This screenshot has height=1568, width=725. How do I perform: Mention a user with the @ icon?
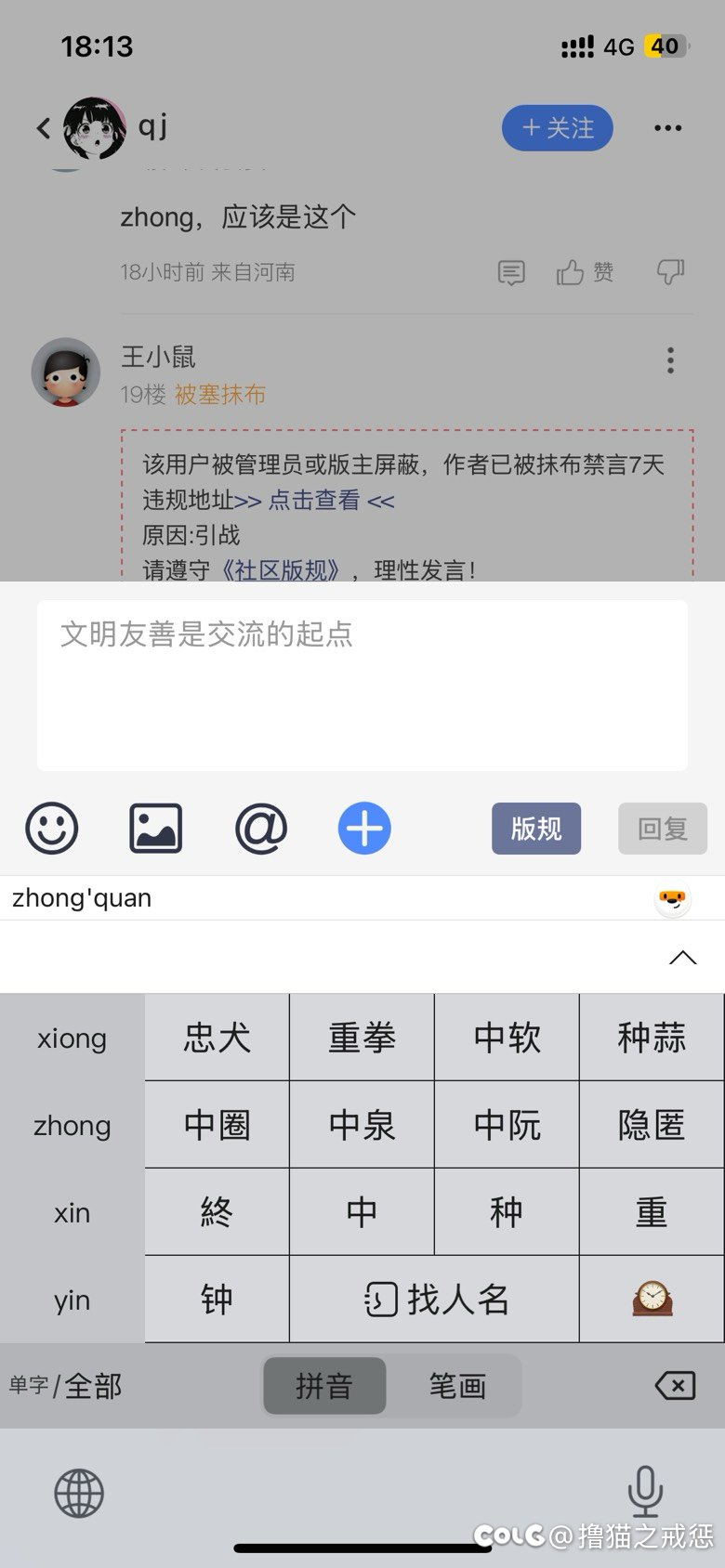pos(260,828)
